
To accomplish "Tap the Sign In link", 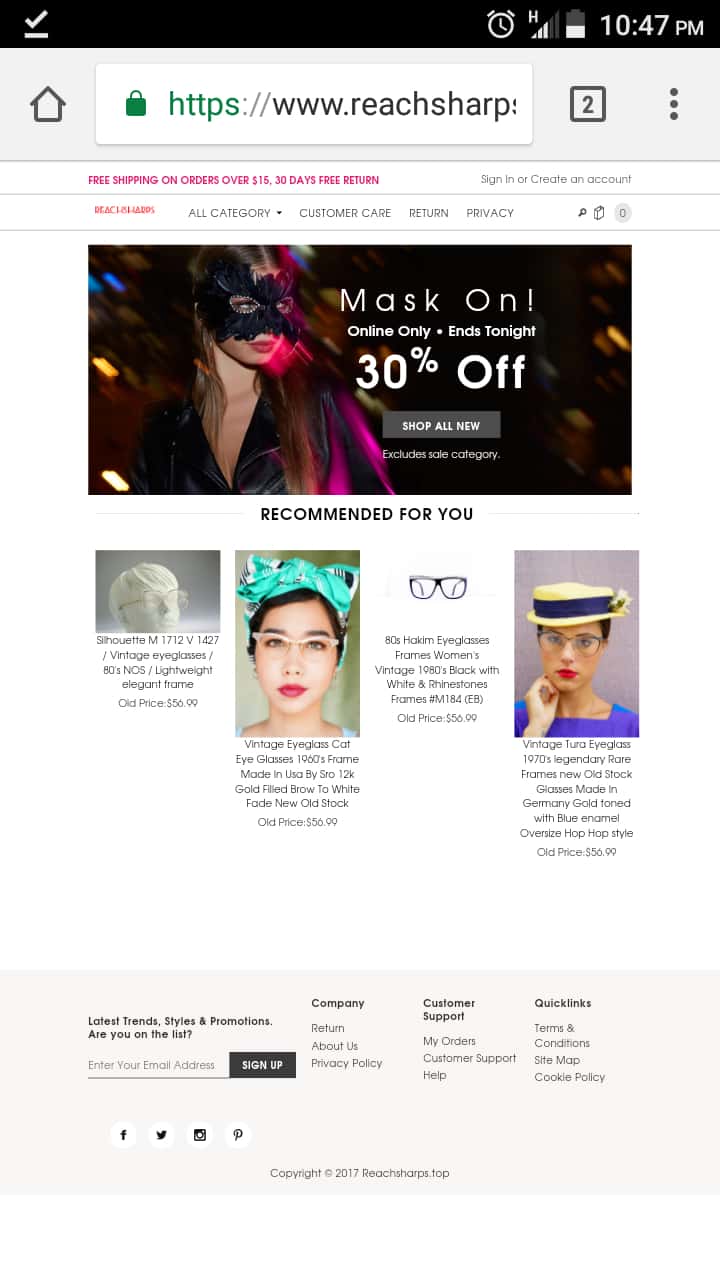I will tap(497, 179).
